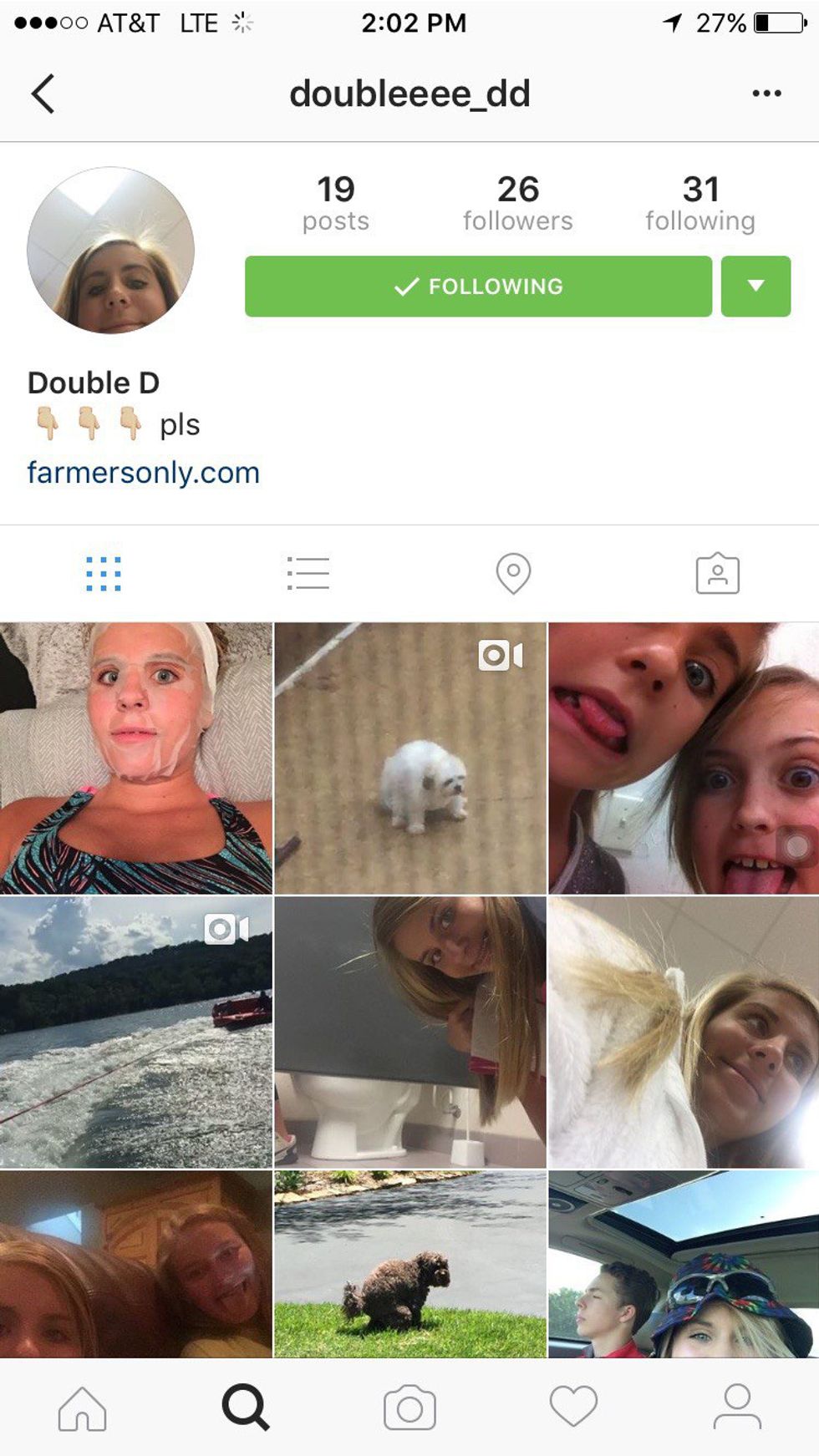Go to my profile tab
This screenshot has height=1456, width=819.
click(737, 1408)
